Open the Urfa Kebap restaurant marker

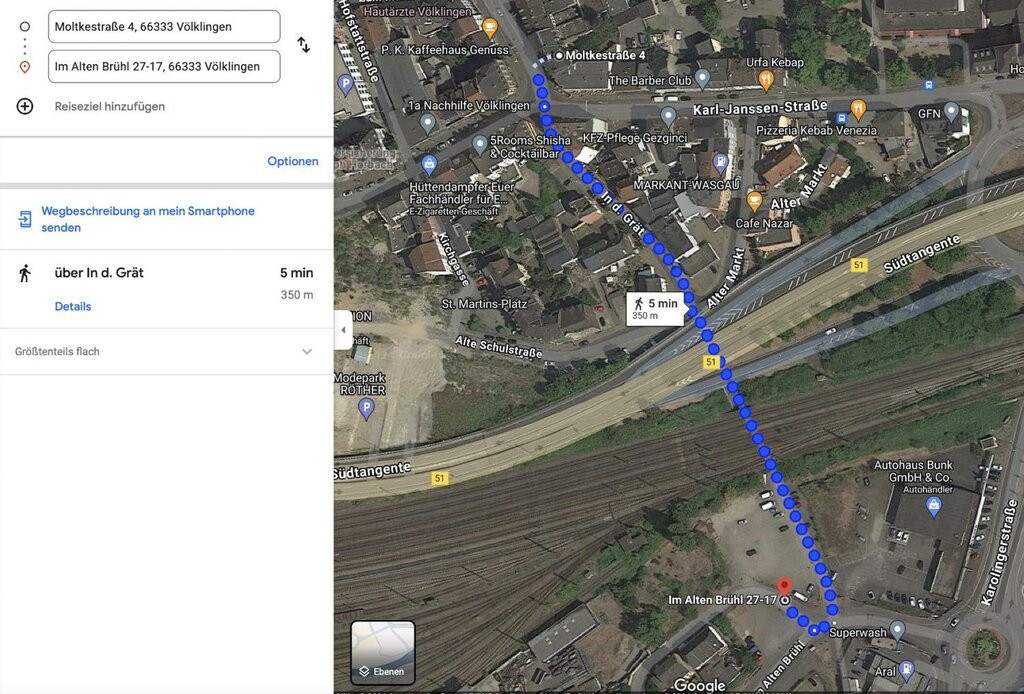click(766, 80)
